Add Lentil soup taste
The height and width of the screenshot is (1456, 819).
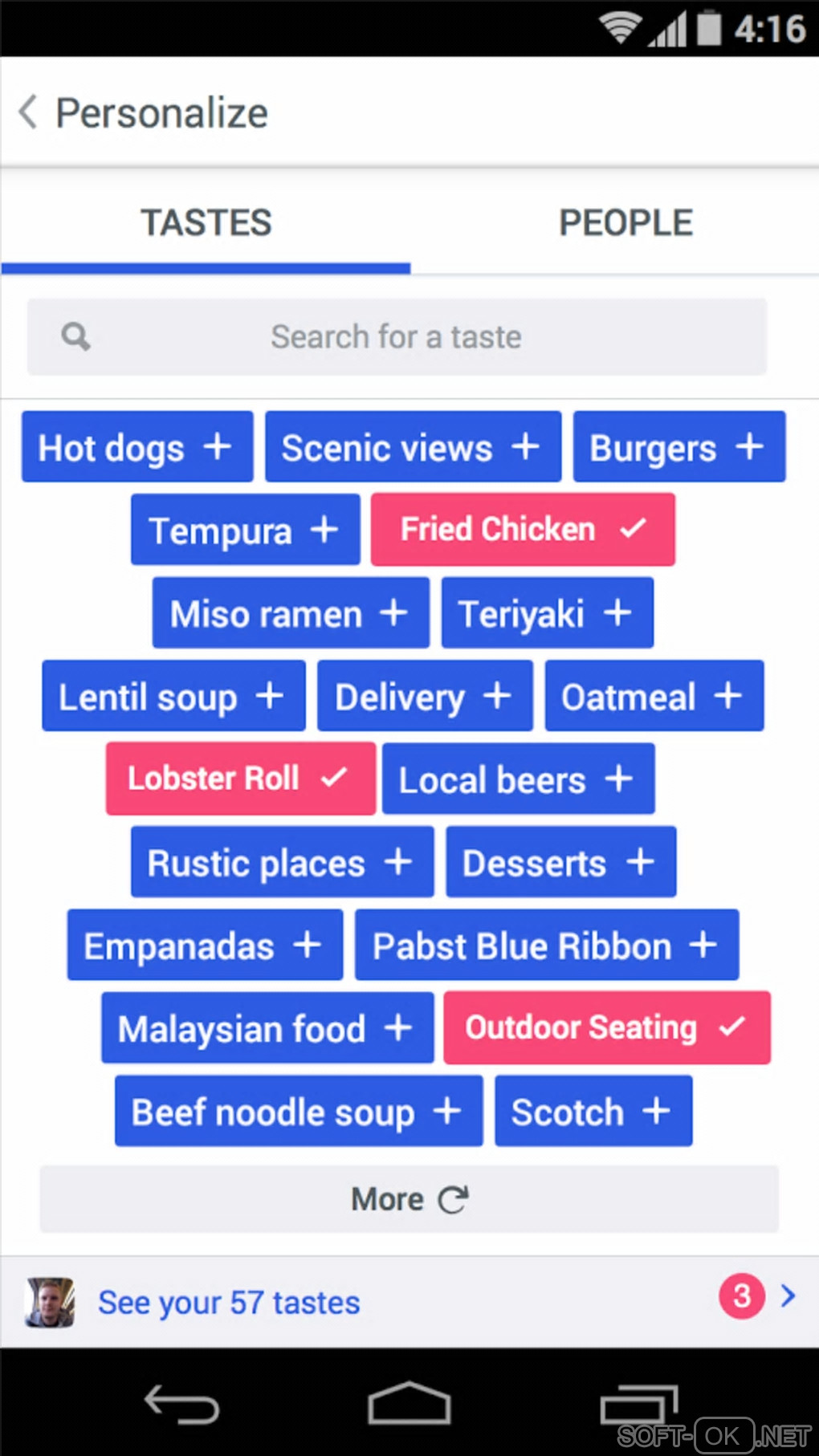[x=173, y=696]
